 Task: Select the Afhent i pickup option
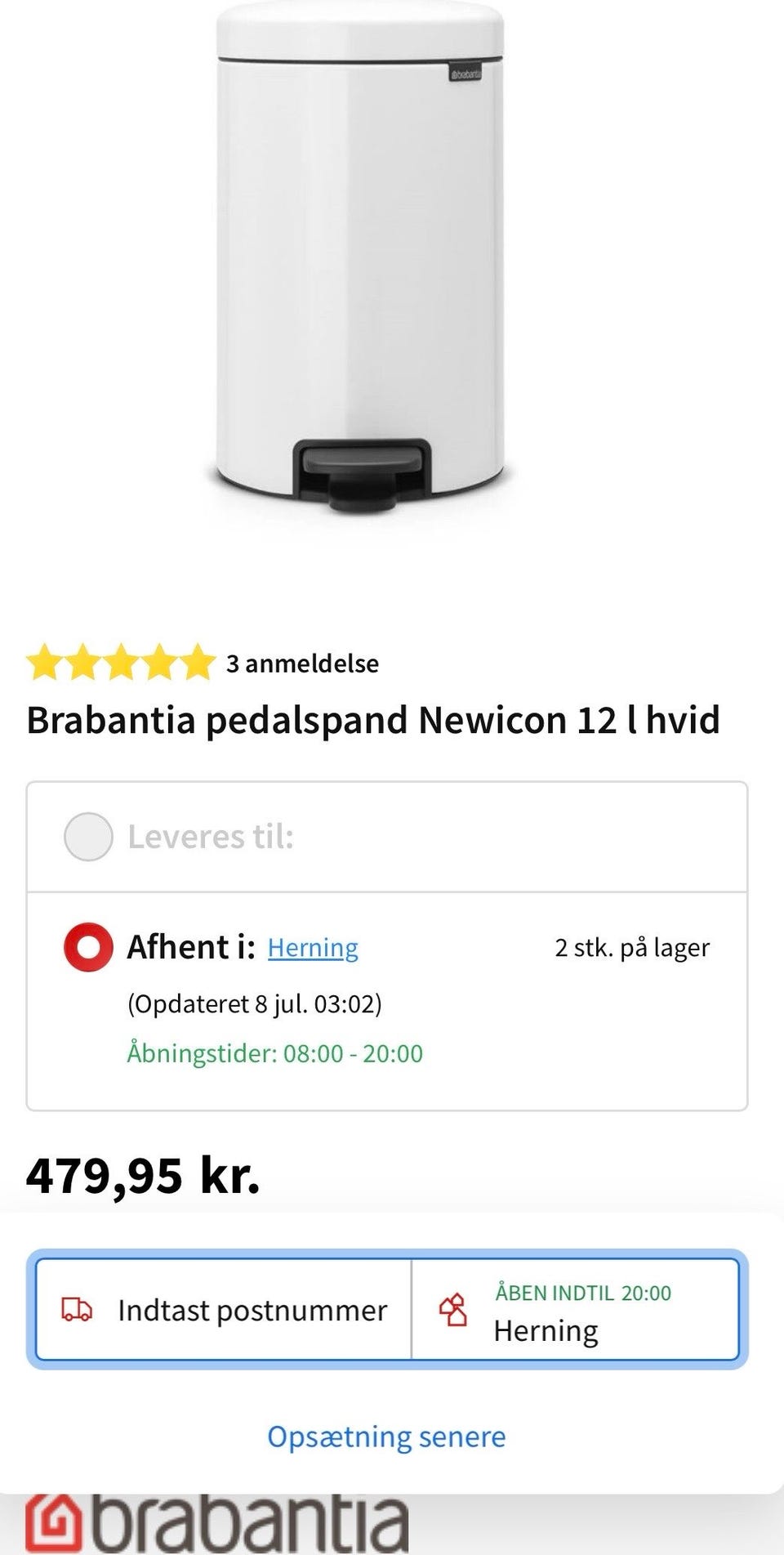[x=88, y=947]
